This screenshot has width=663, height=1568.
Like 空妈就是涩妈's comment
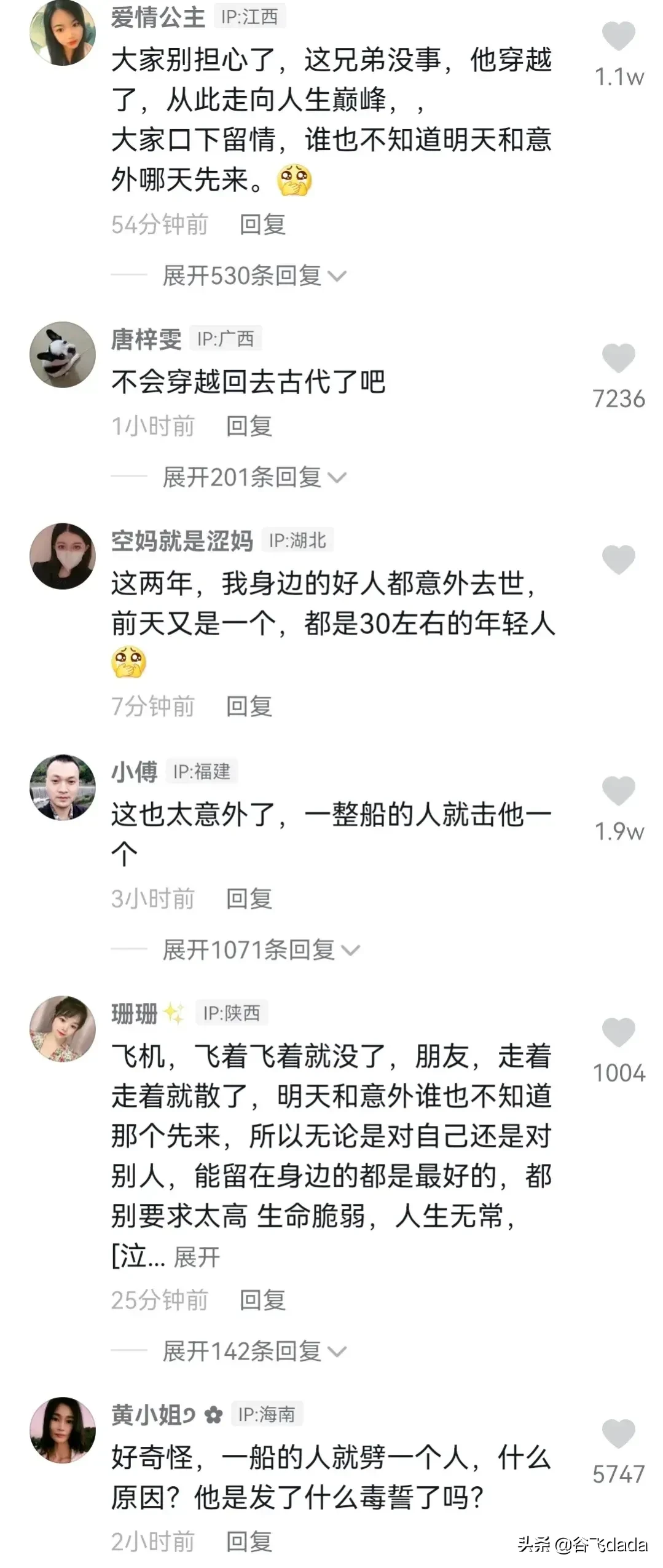[618, 560]
